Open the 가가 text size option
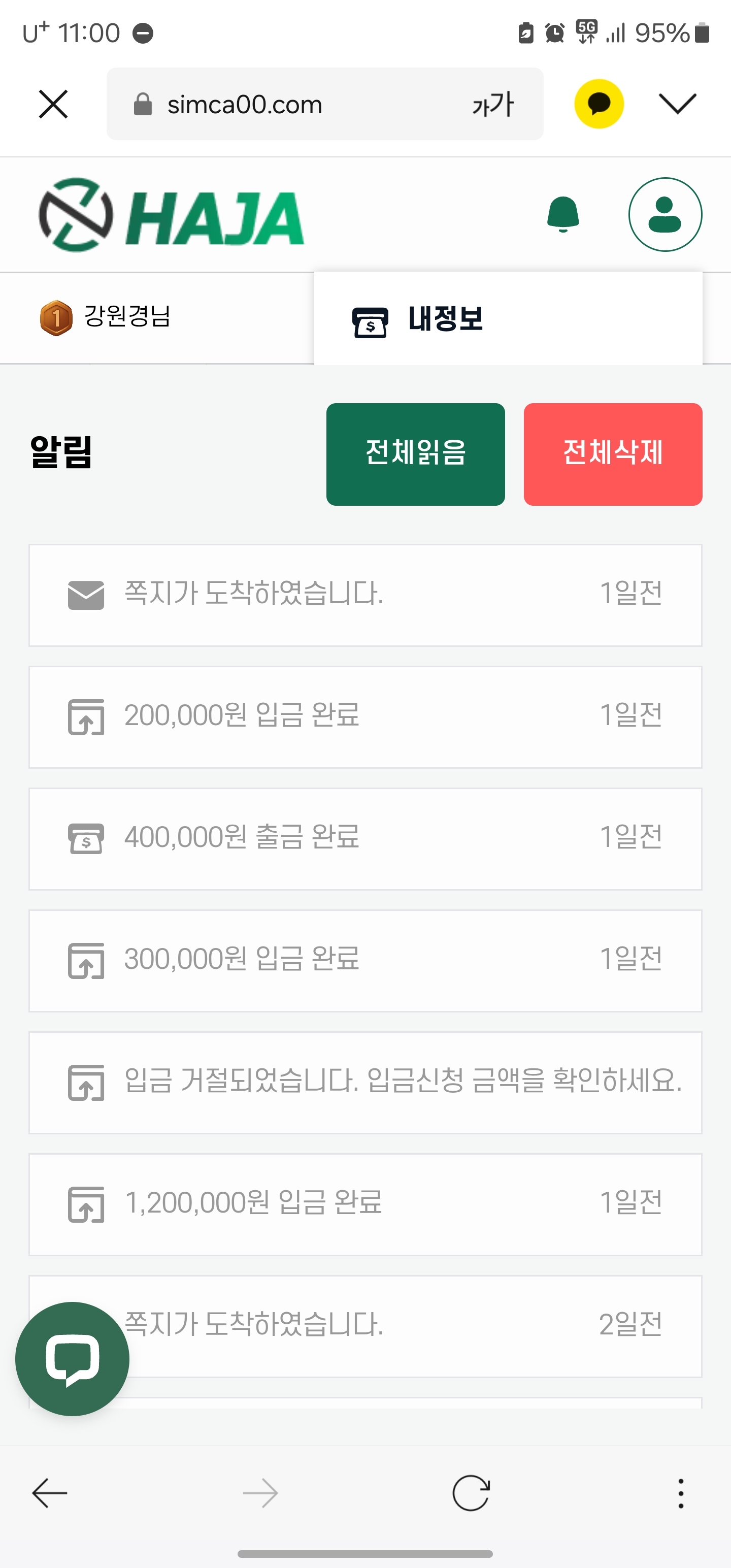The image size is (731, 1568). click(x=493, y=104)
